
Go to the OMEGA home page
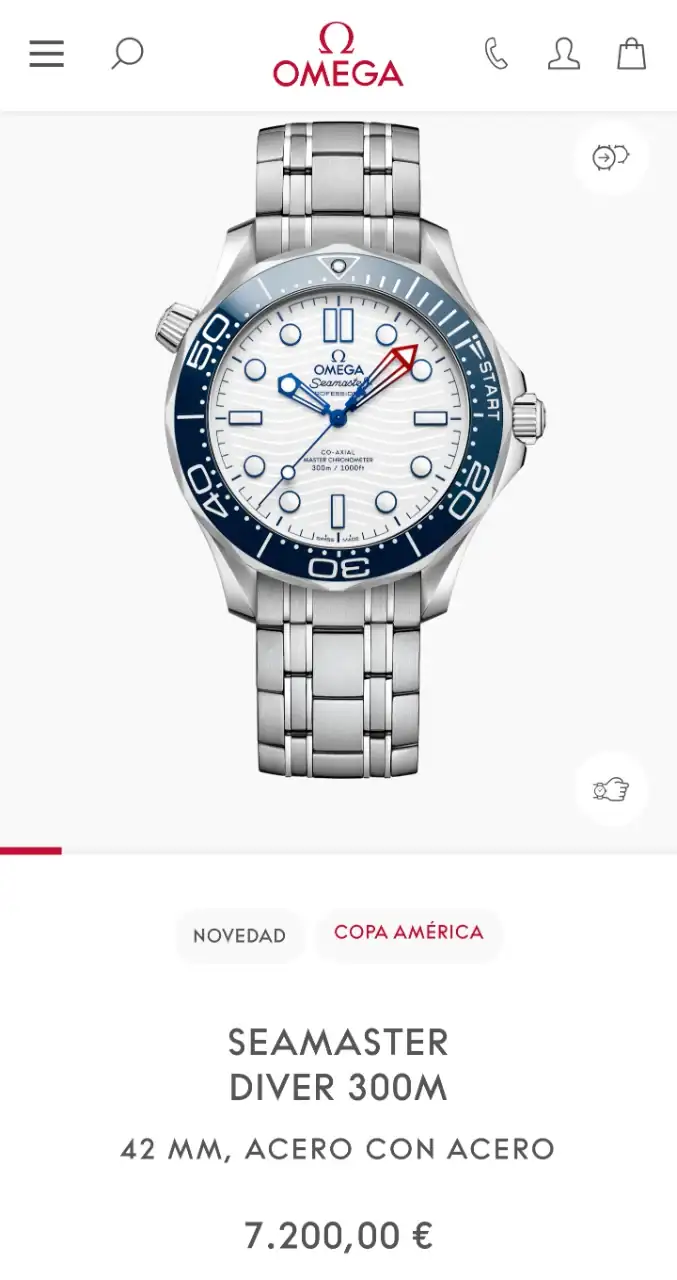click(x=338, y=56)
